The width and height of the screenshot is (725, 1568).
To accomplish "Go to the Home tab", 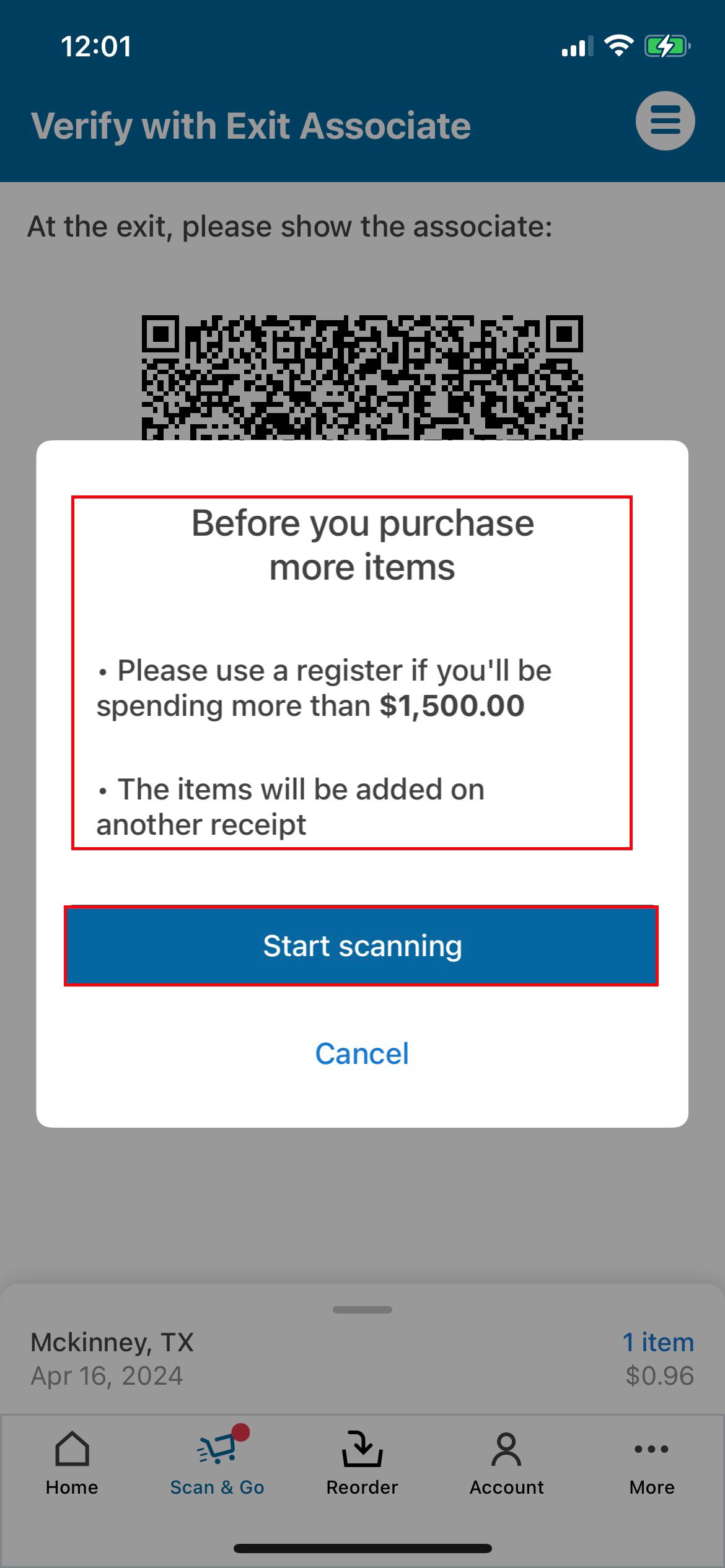I will pyautogui.click(x=72, y=1464).
